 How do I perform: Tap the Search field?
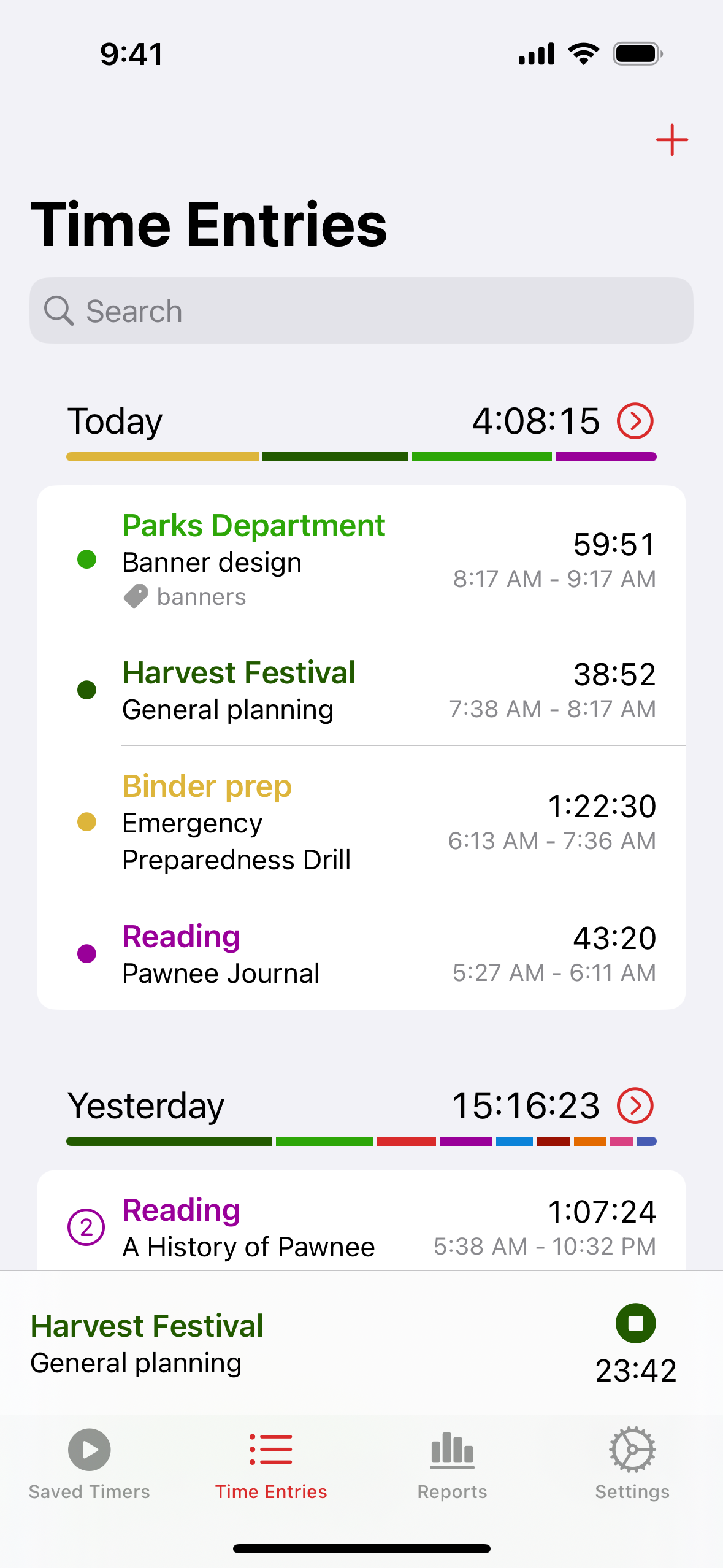(361, 310)
